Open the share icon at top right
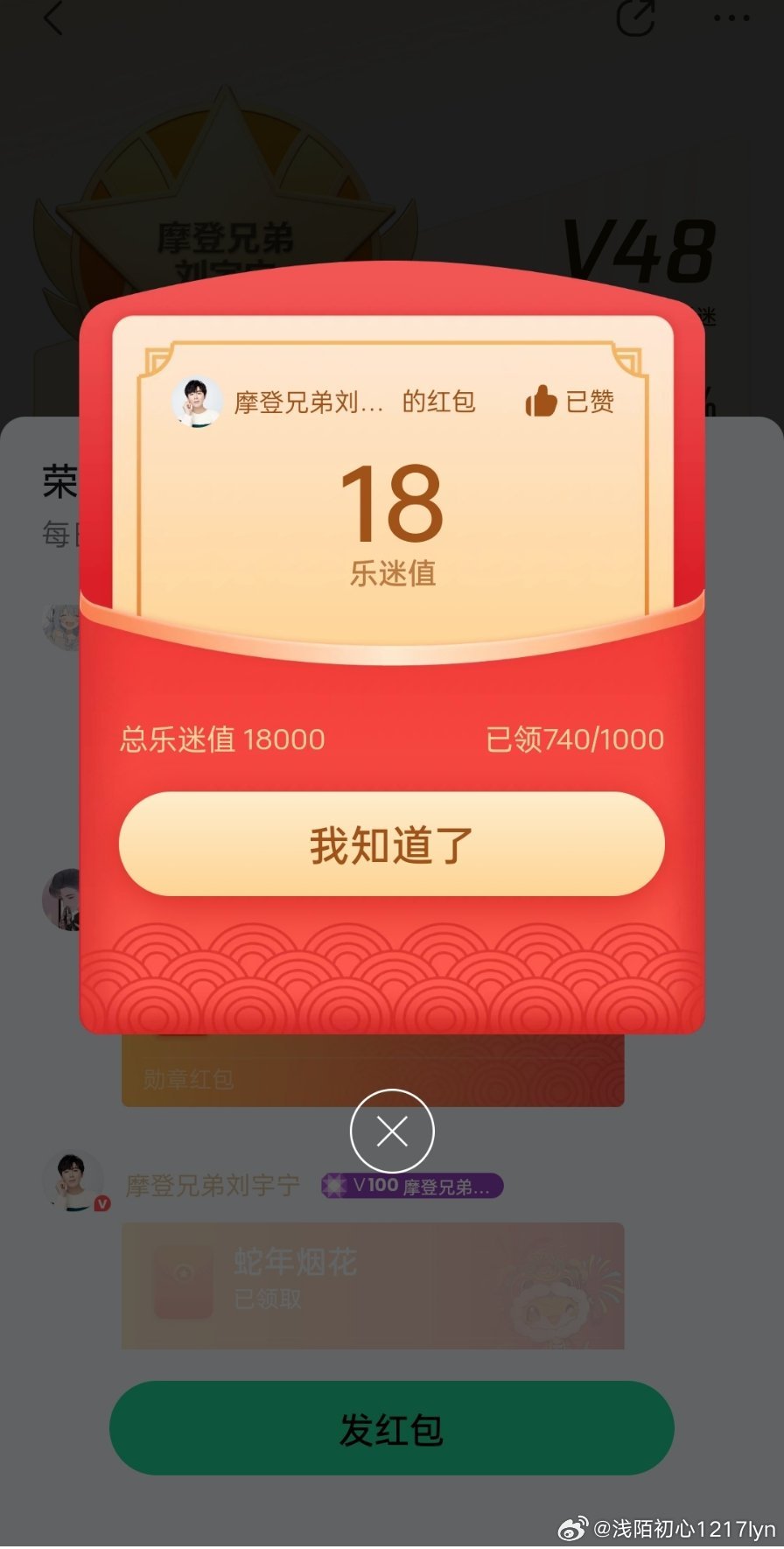Viewport: 784px width, 1549px height. pos(635,19)
